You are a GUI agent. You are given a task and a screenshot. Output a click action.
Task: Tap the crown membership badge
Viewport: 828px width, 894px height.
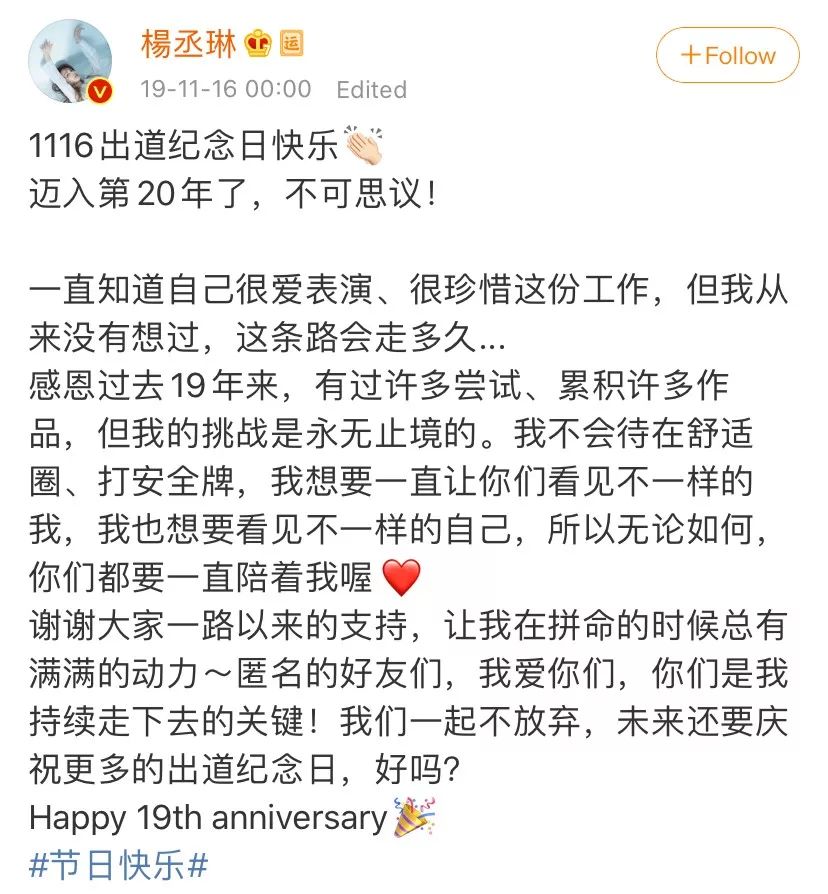(x=258, y=43)
